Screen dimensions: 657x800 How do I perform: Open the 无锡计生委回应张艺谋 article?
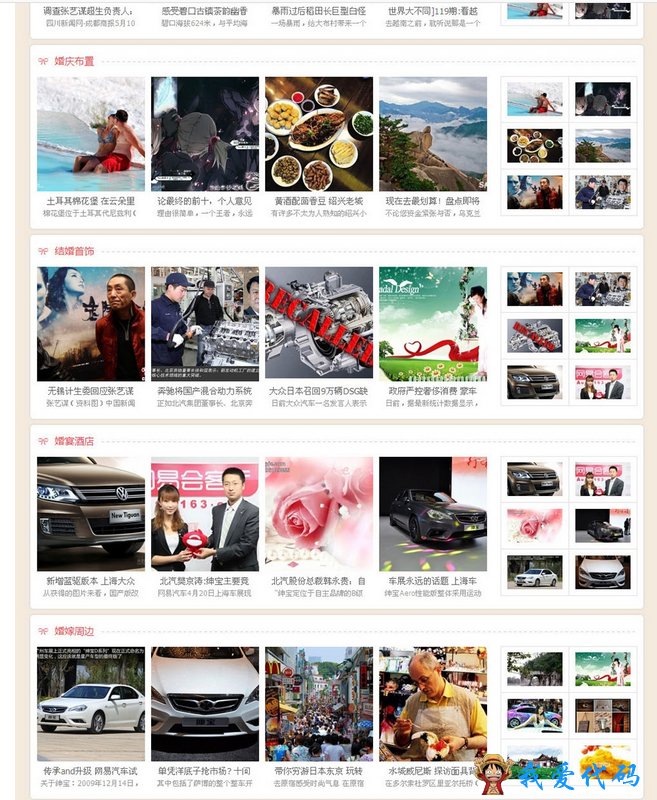[91, 391]
